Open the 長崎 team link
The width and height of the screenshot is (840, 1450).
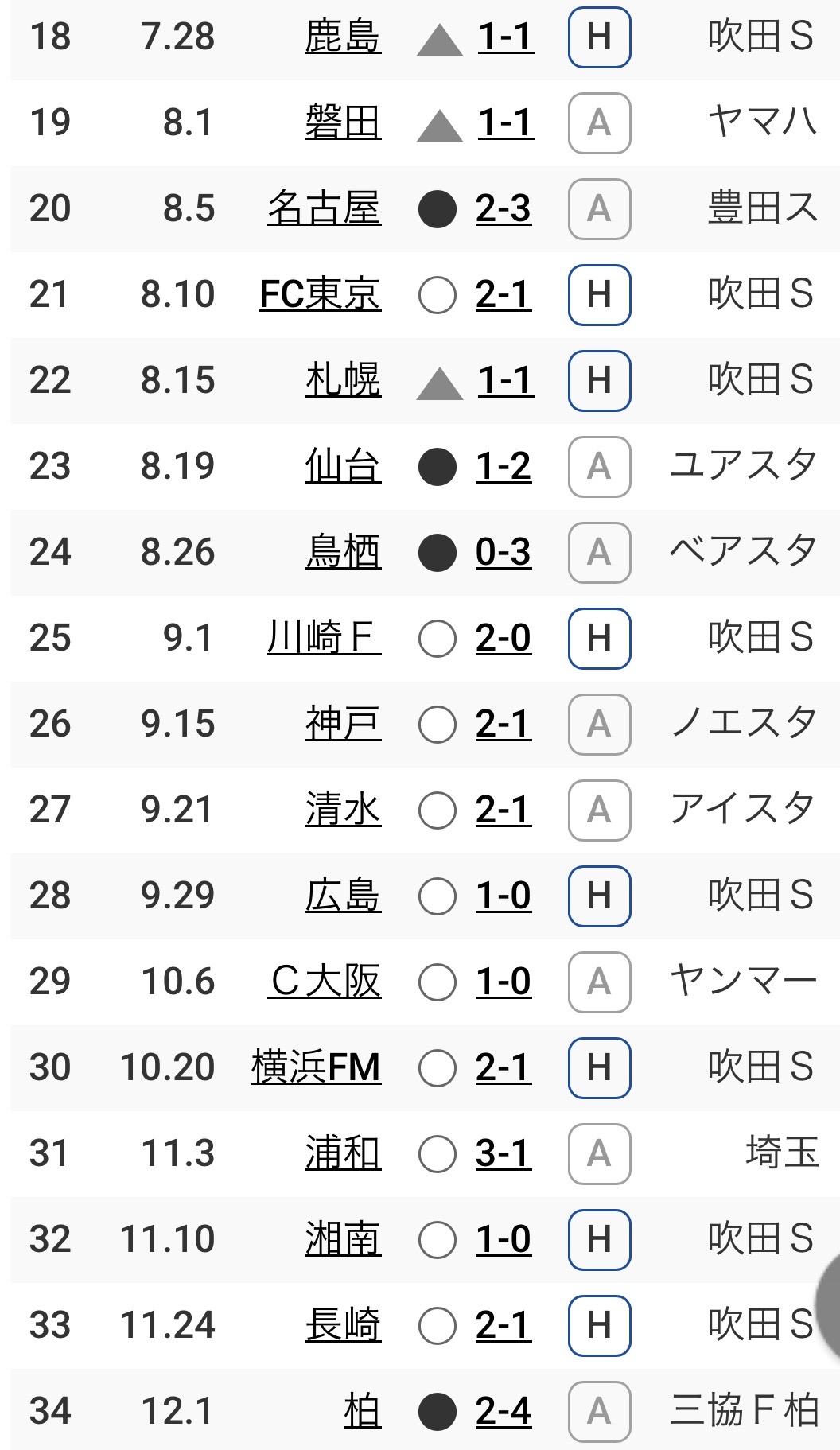coord(343,1325)
